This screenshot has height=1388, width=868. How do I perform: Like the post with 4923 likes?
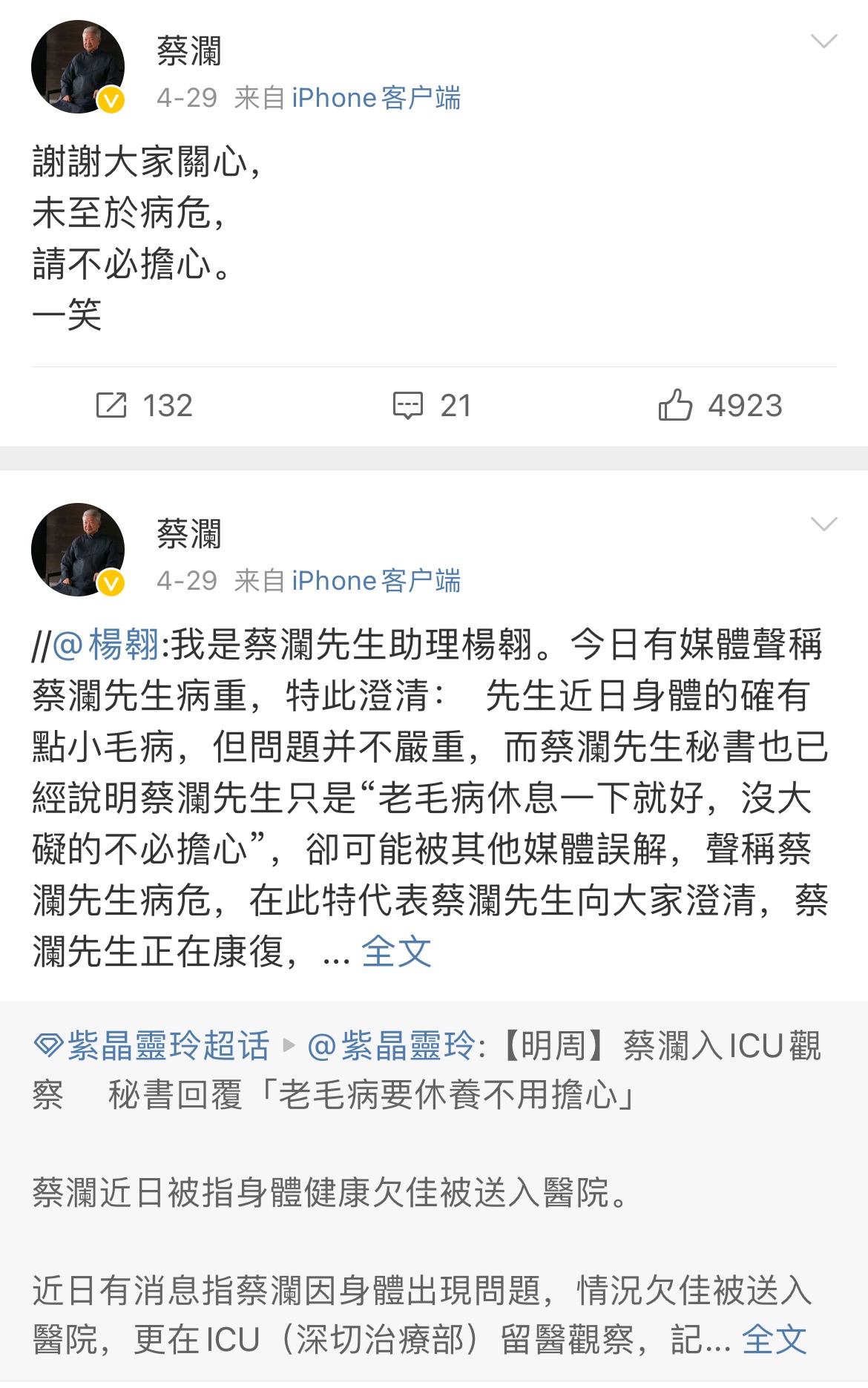pyautogui.click(x=720, y=406)
